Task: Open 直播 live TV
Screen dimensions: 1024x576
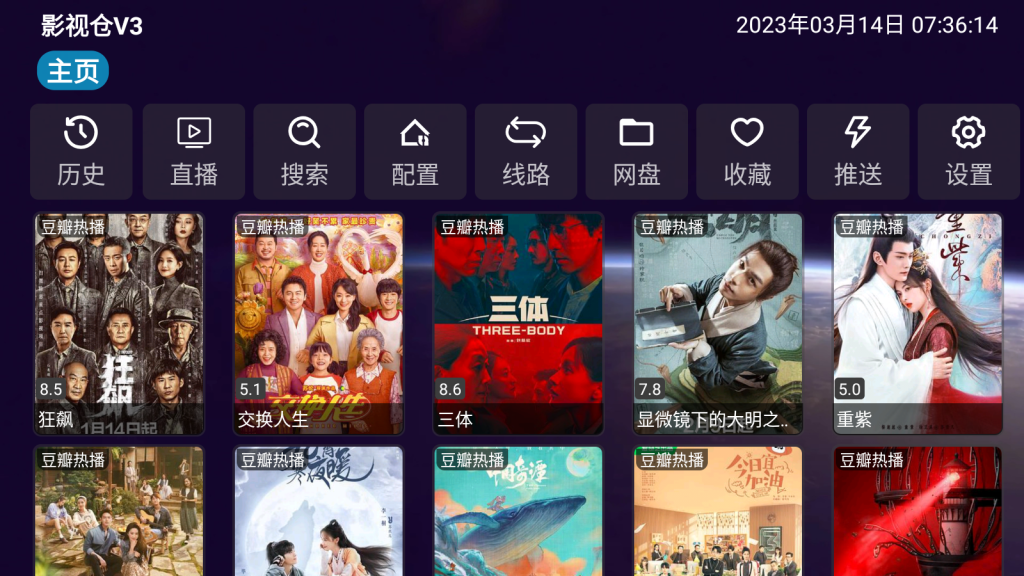Action: (193, 151)
